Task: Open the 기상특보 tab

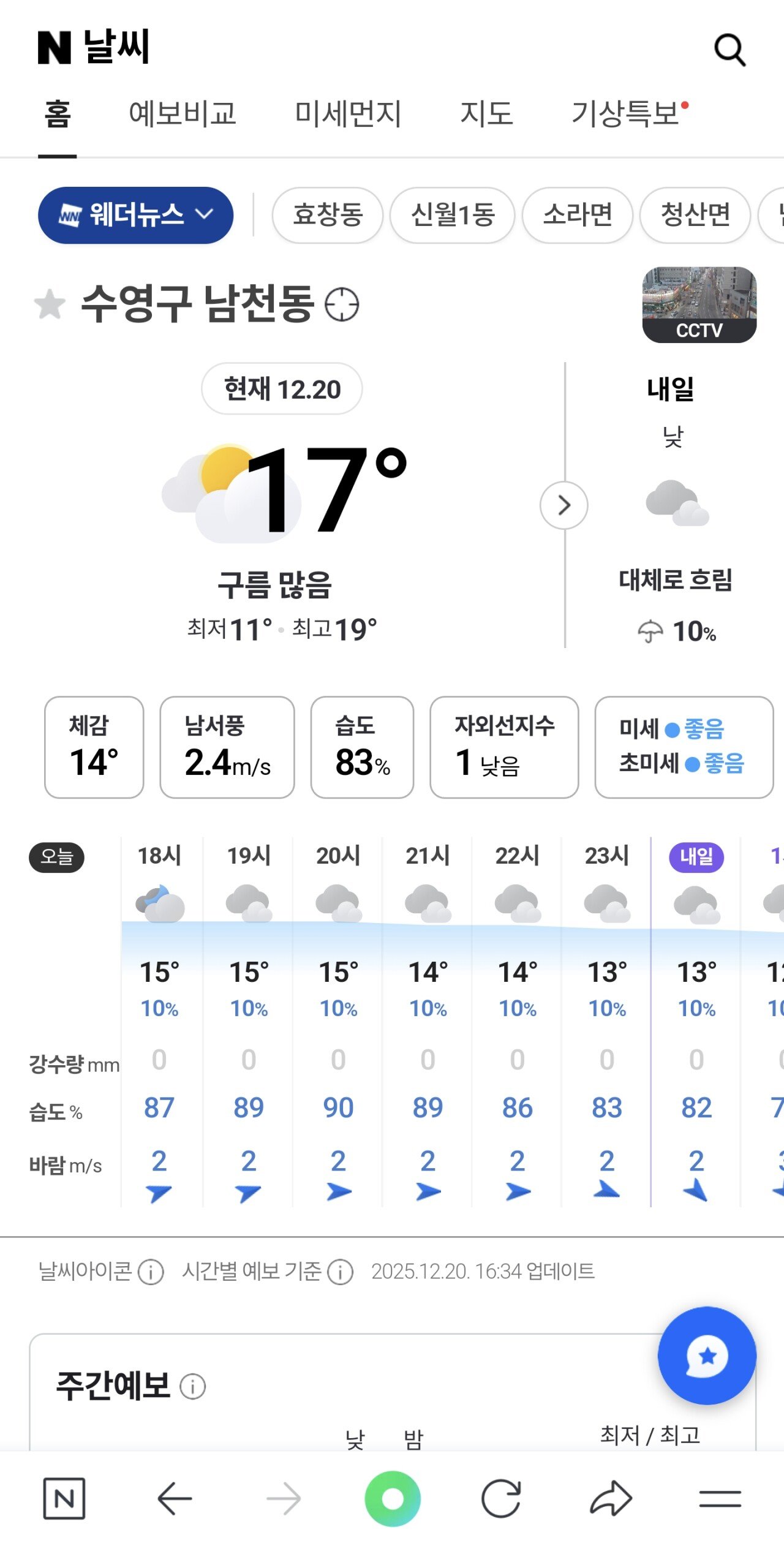Action: pos(626,114)
